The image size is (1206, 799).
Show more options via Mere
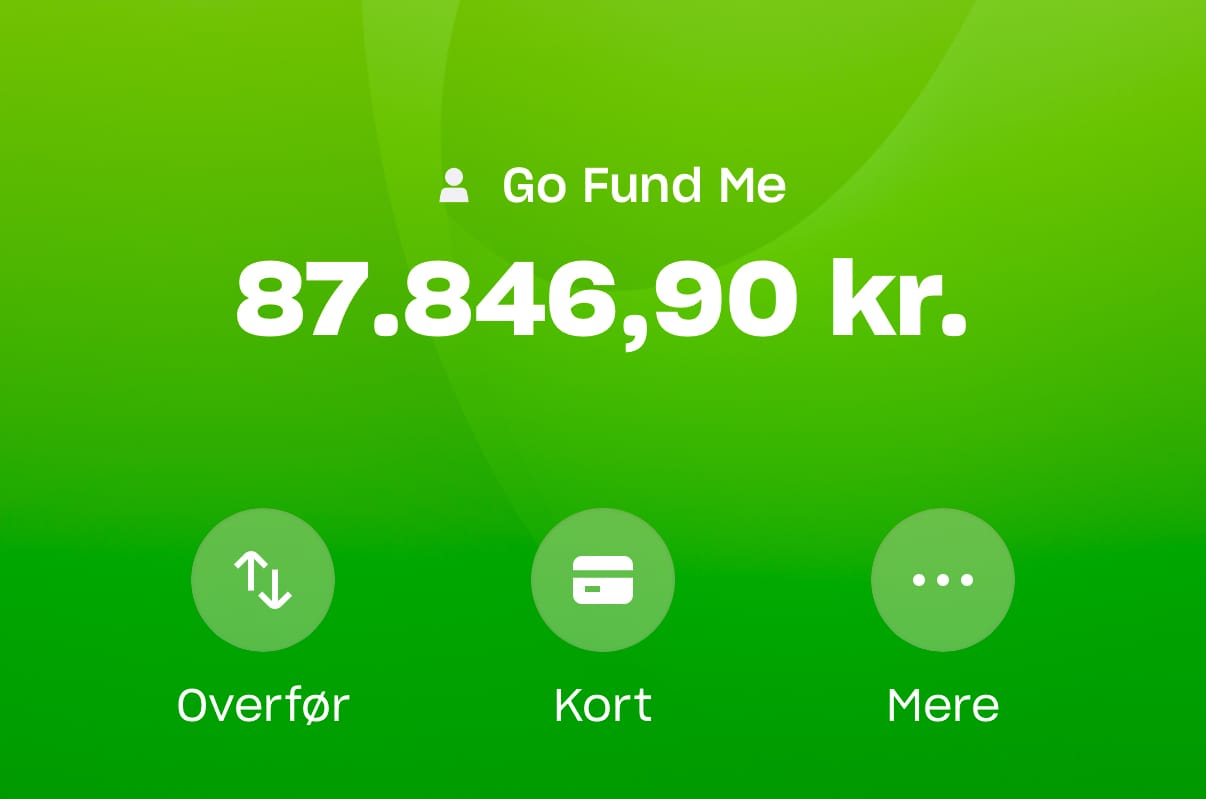(x=942, y=580)
